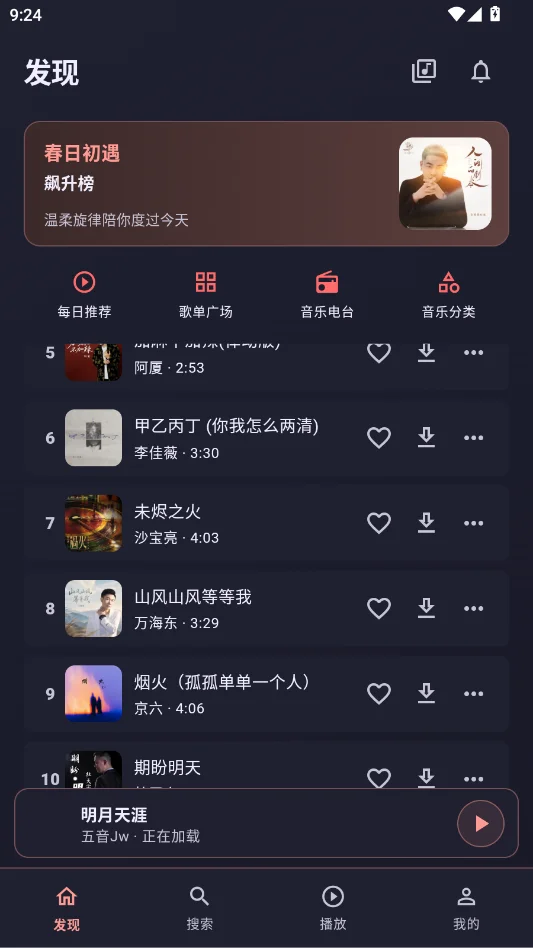Tap the play button in the mini player
The height and width of the screenshot is (948, 533).
coord(480,823)
